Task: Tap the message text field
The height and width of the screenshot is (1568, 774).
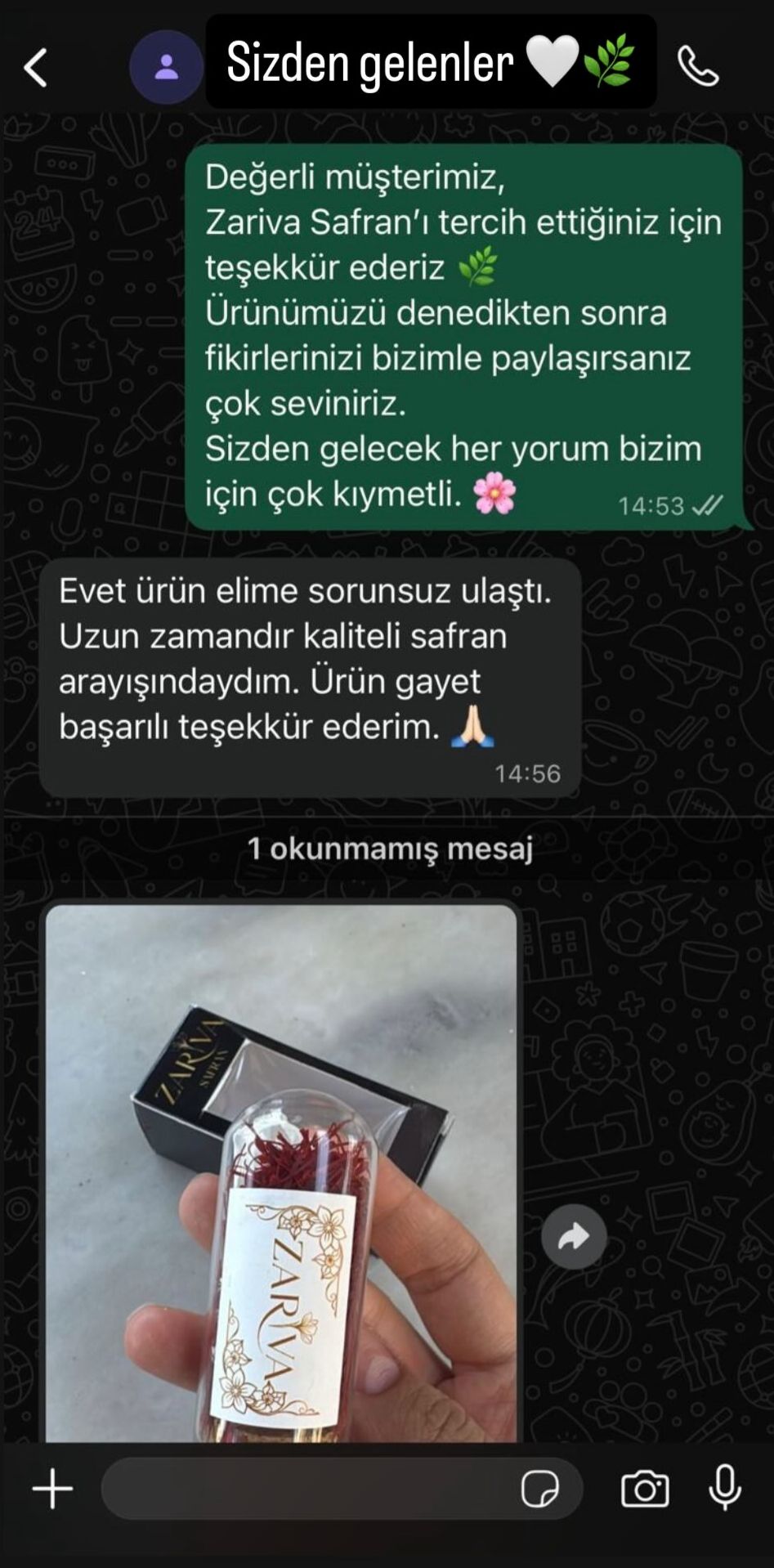Action: [x=311, y=1489]
